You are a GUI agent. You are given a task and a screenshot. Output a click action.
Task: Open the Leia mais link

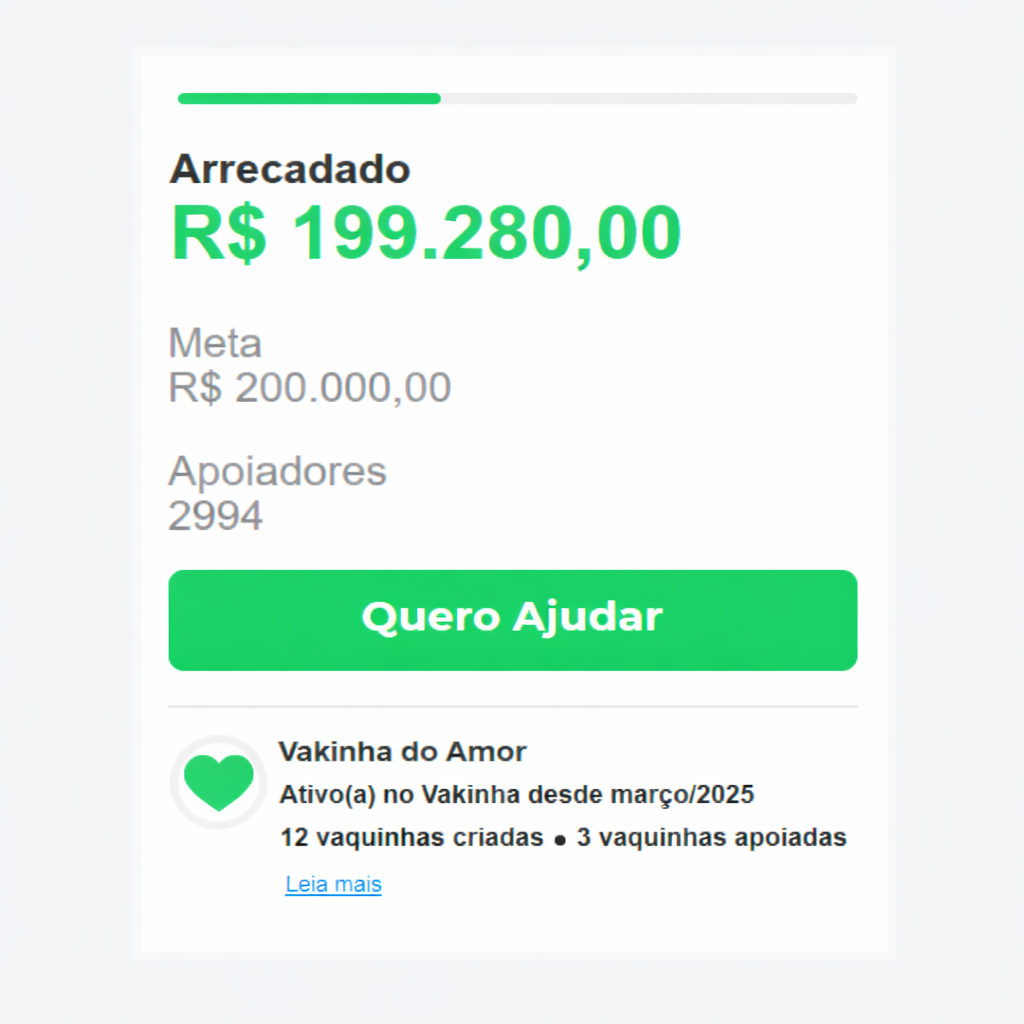pos(333,885)
